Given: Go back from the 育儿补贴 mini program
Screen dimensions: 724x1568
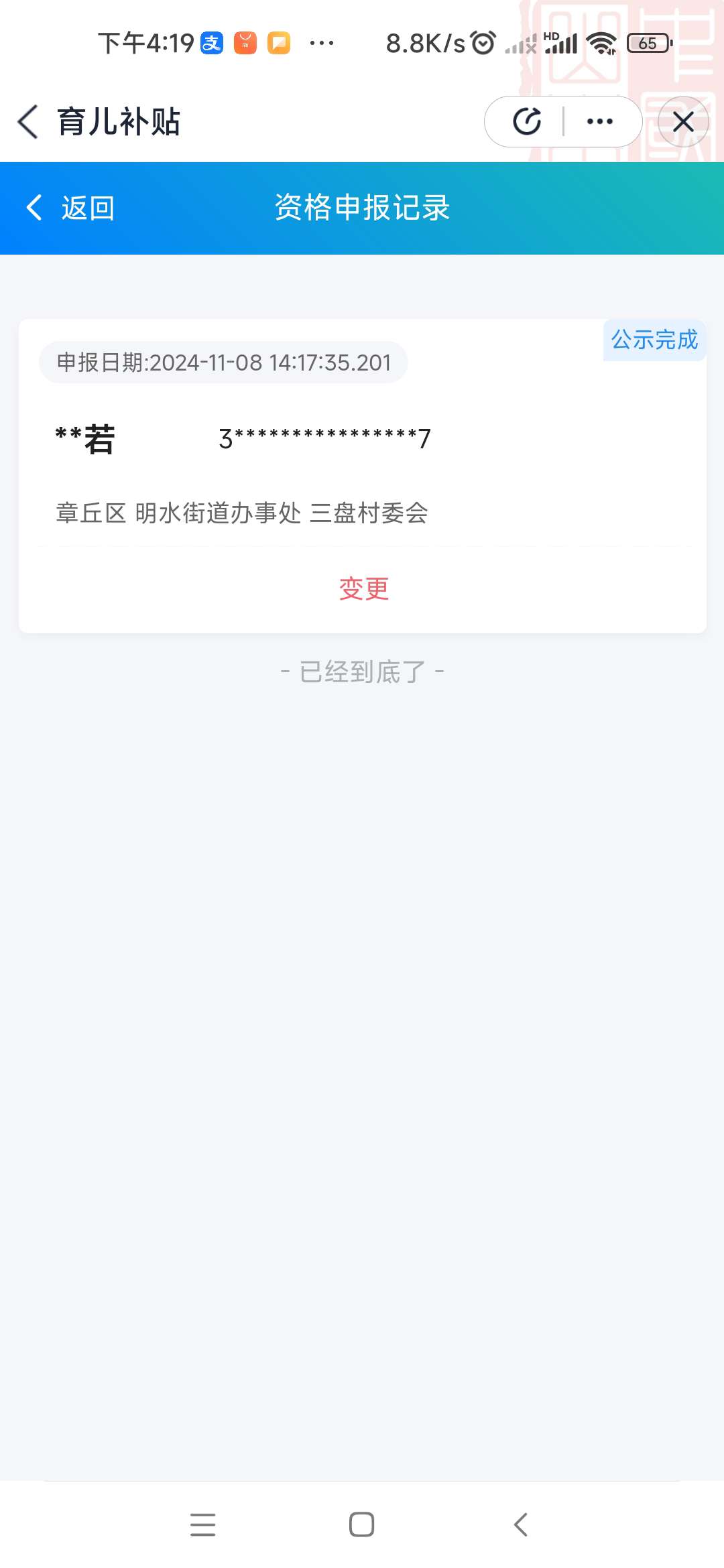Looking at the screenshot, I should click(28, 122).
